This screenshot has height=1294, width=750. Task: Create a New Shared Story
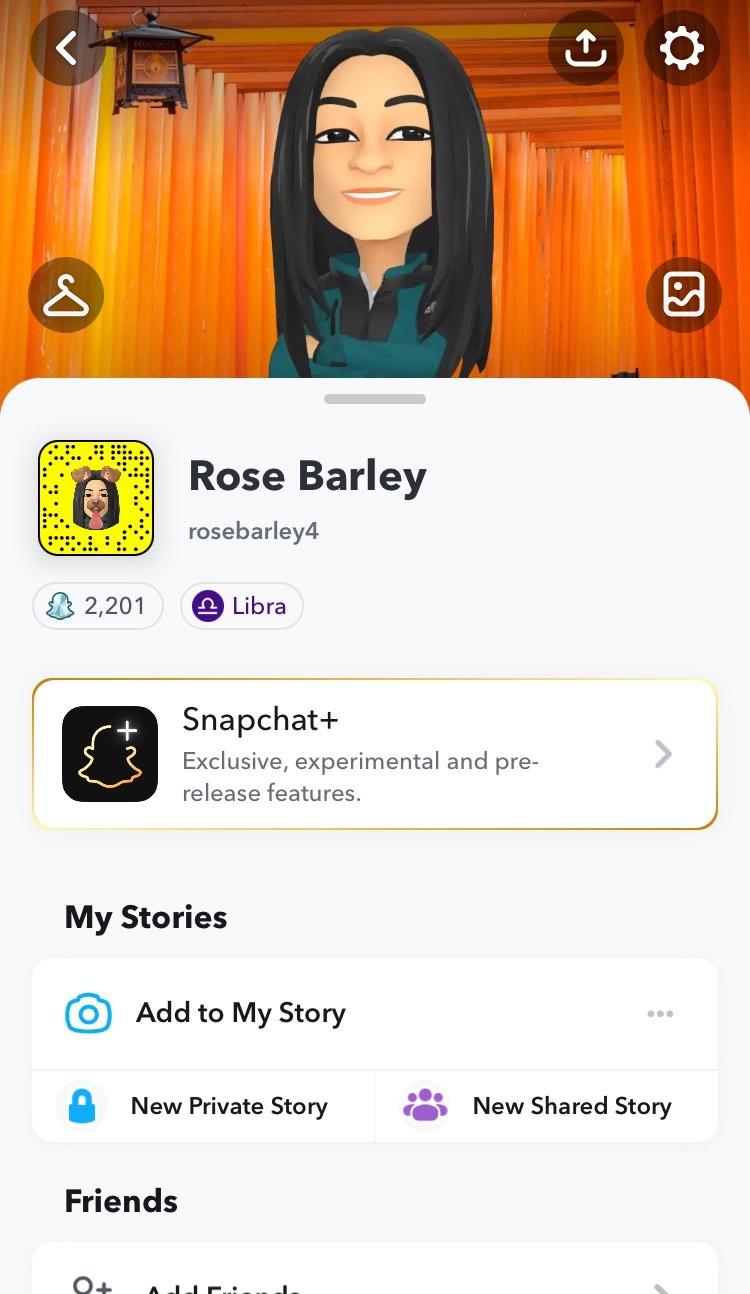[547, 1106]
